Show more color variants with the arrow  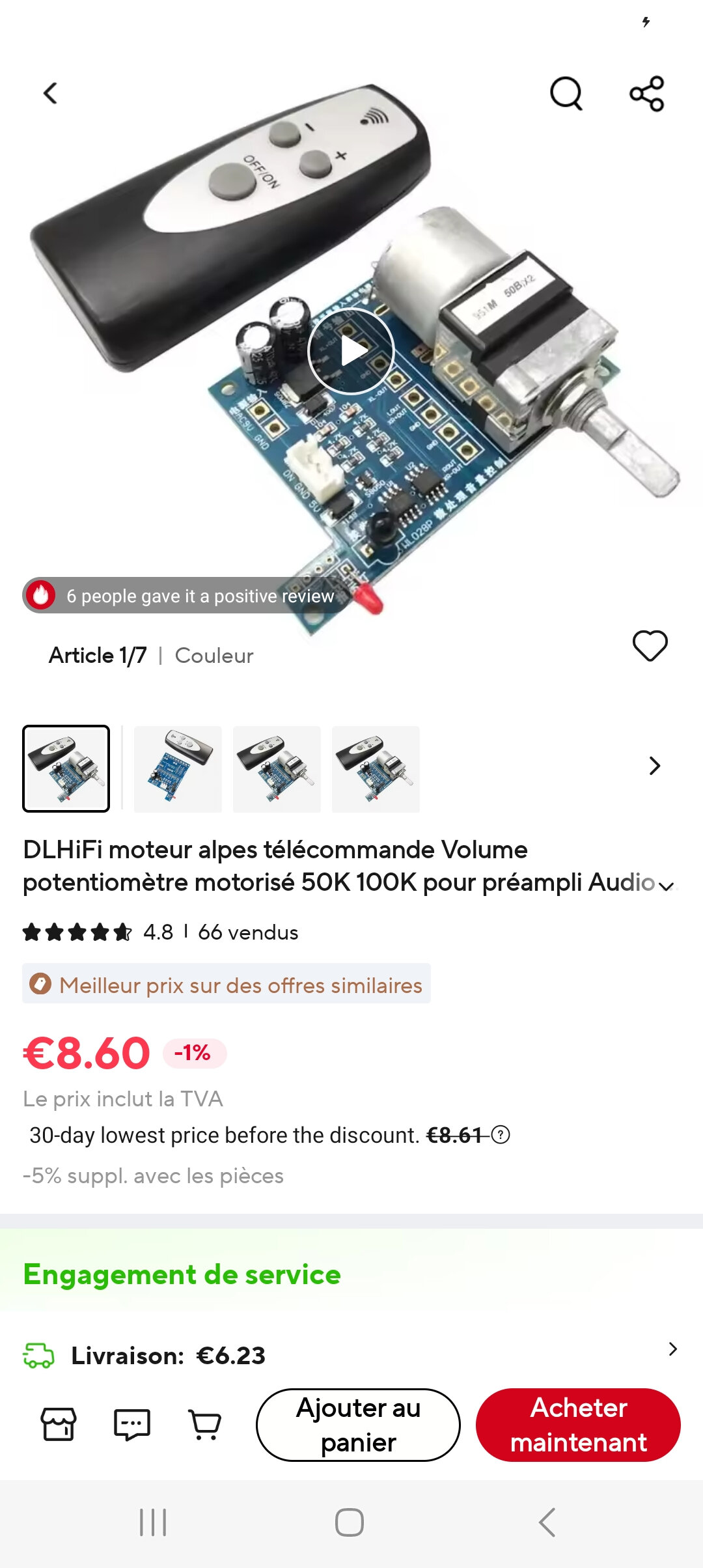(x=654, y=766)
